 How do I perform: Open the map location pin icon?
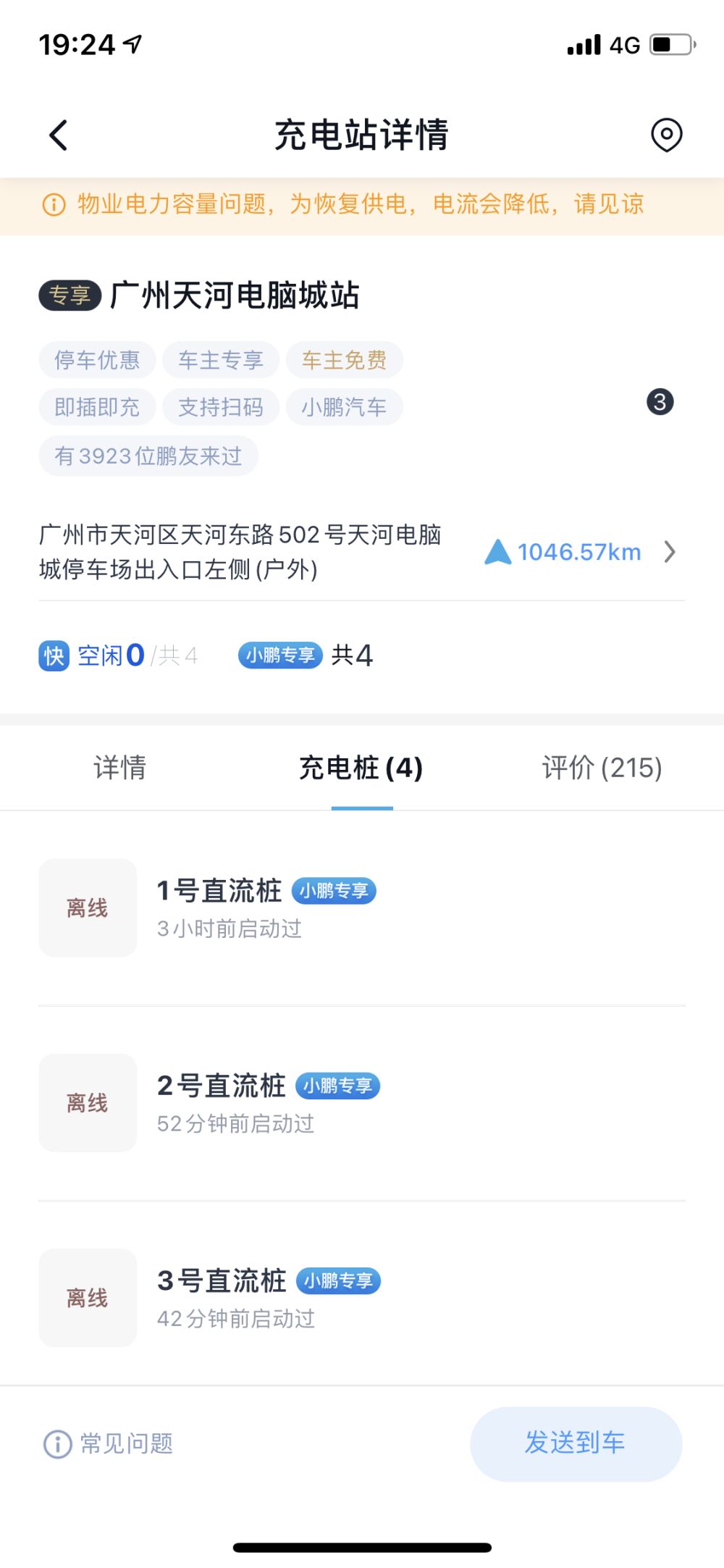pos(666,135)
